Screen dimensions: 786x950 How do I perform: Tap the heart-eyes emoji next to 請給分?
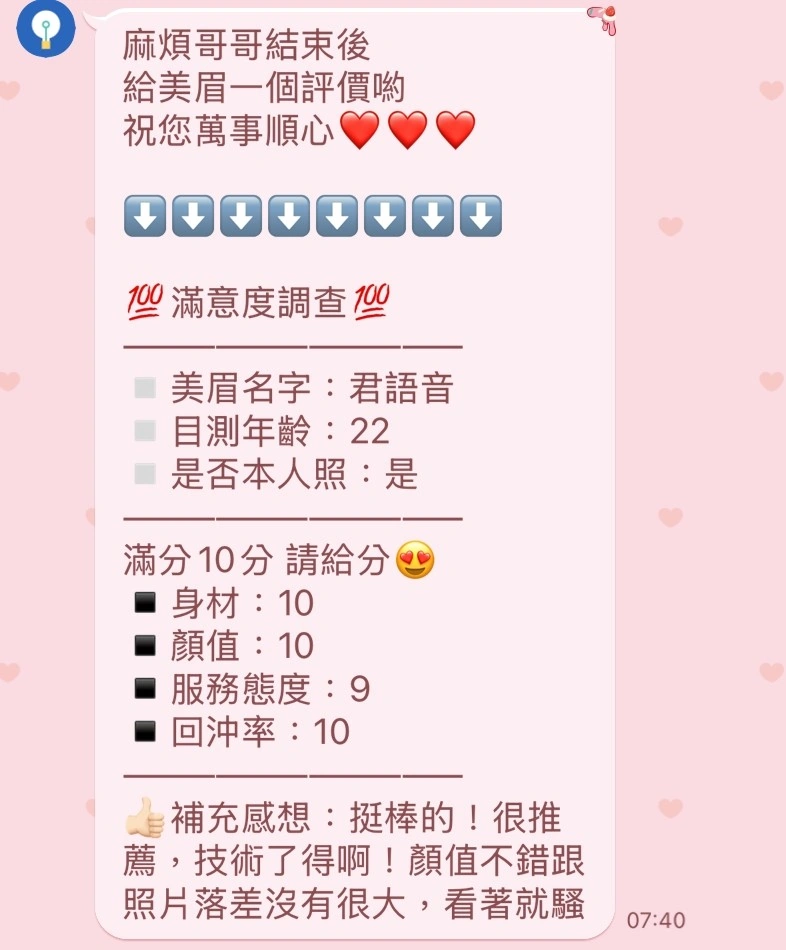(x=415, y=560)
